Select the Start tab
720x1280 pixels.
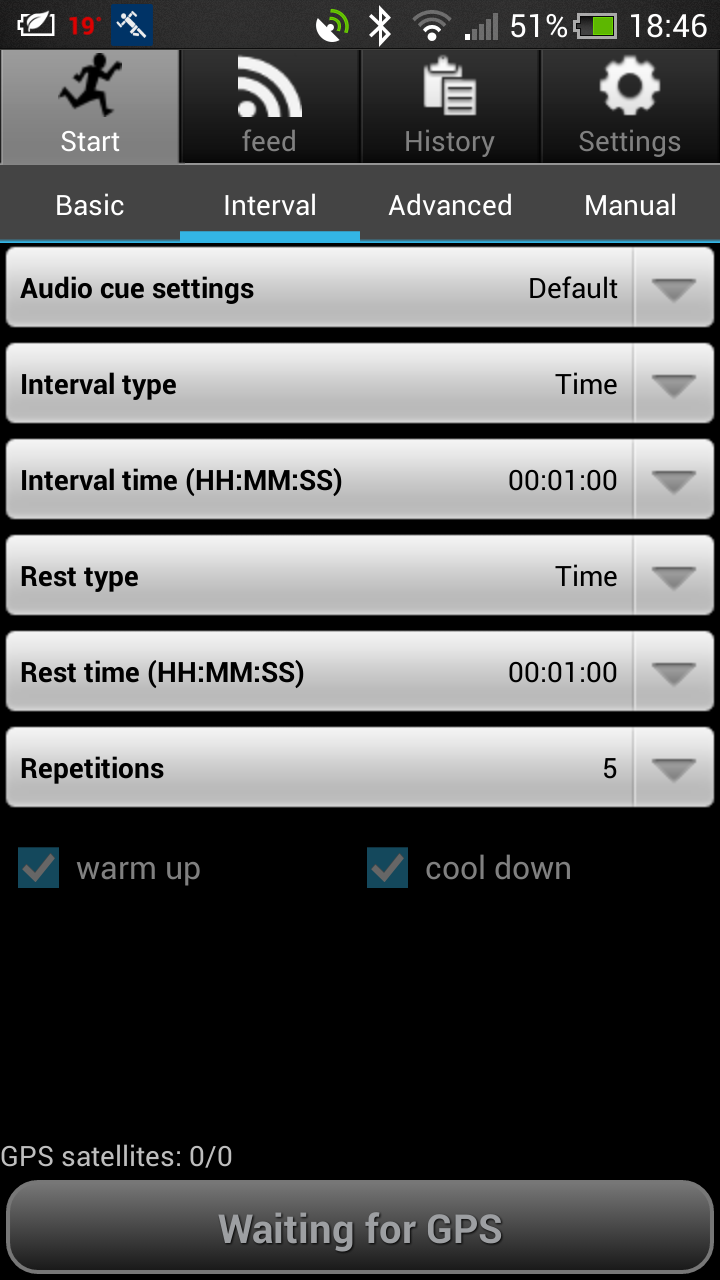[90, 107]
